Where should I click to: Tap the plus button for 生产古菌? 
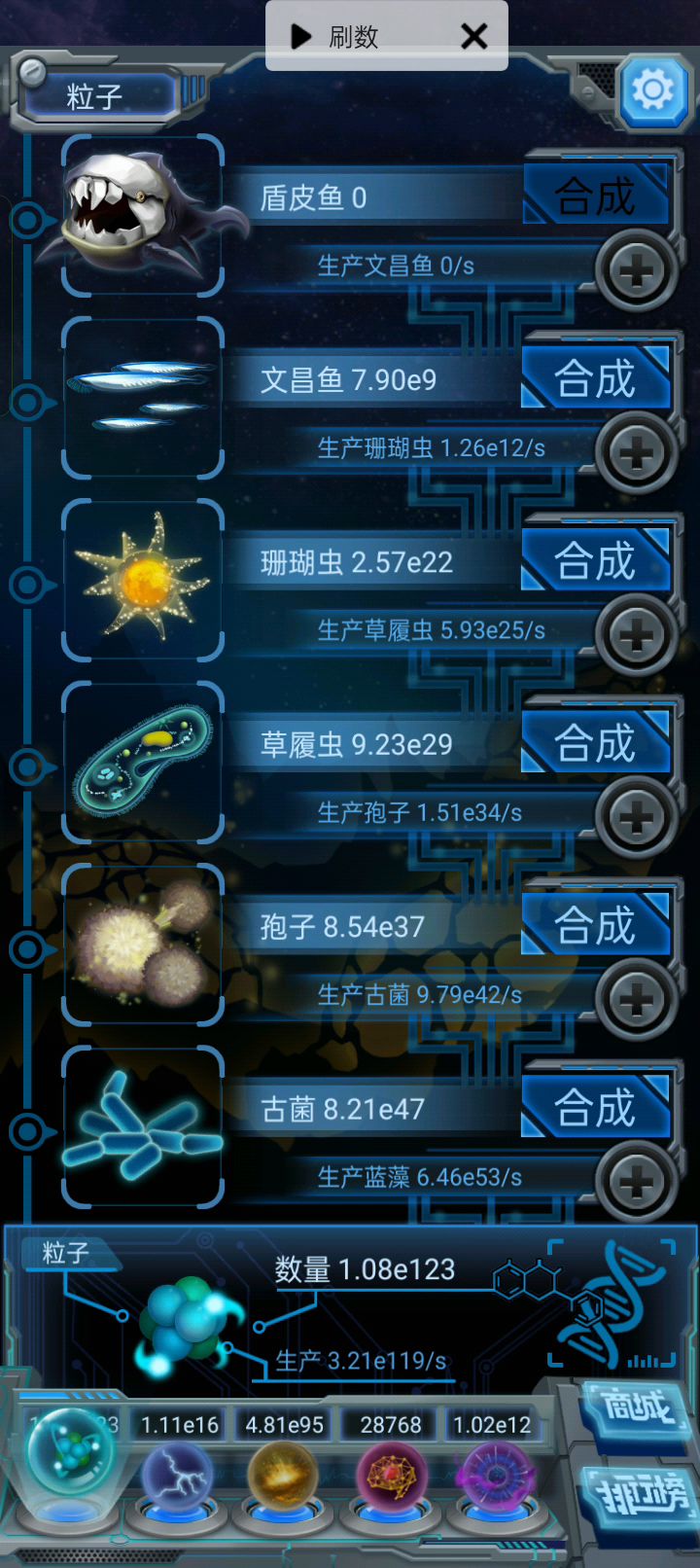click(x=637, y=1000)
